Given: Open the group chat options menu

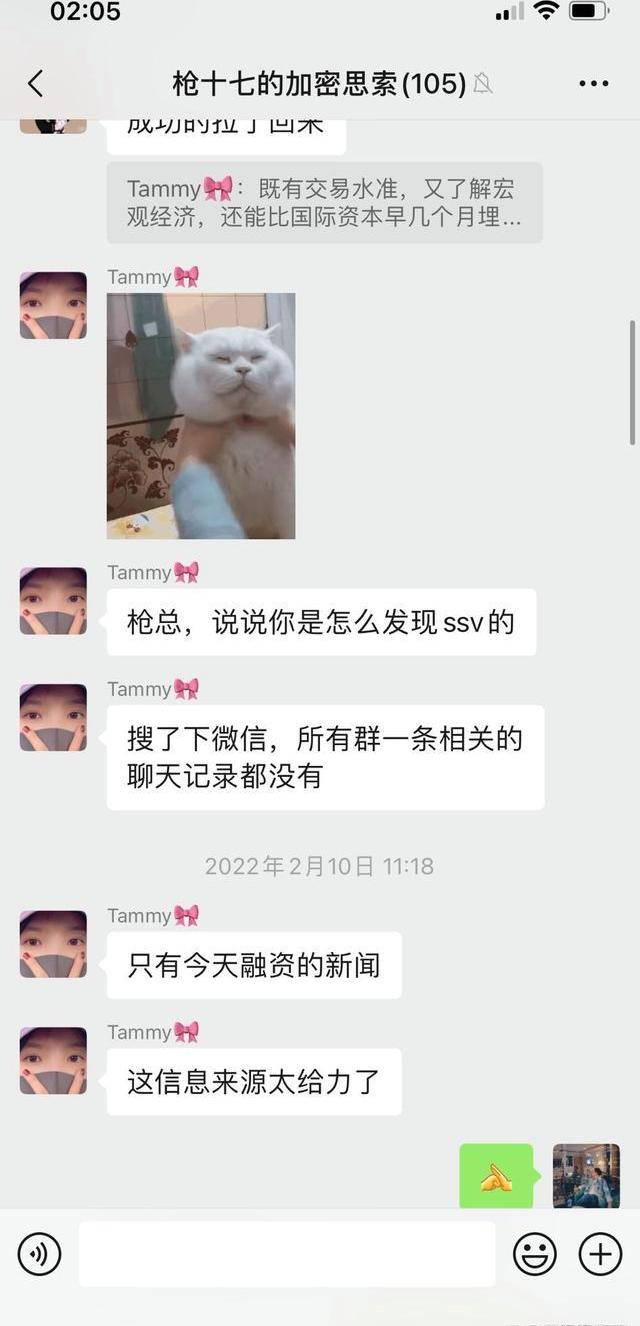Looking at the screenshot, I should [x=593, y=84].
